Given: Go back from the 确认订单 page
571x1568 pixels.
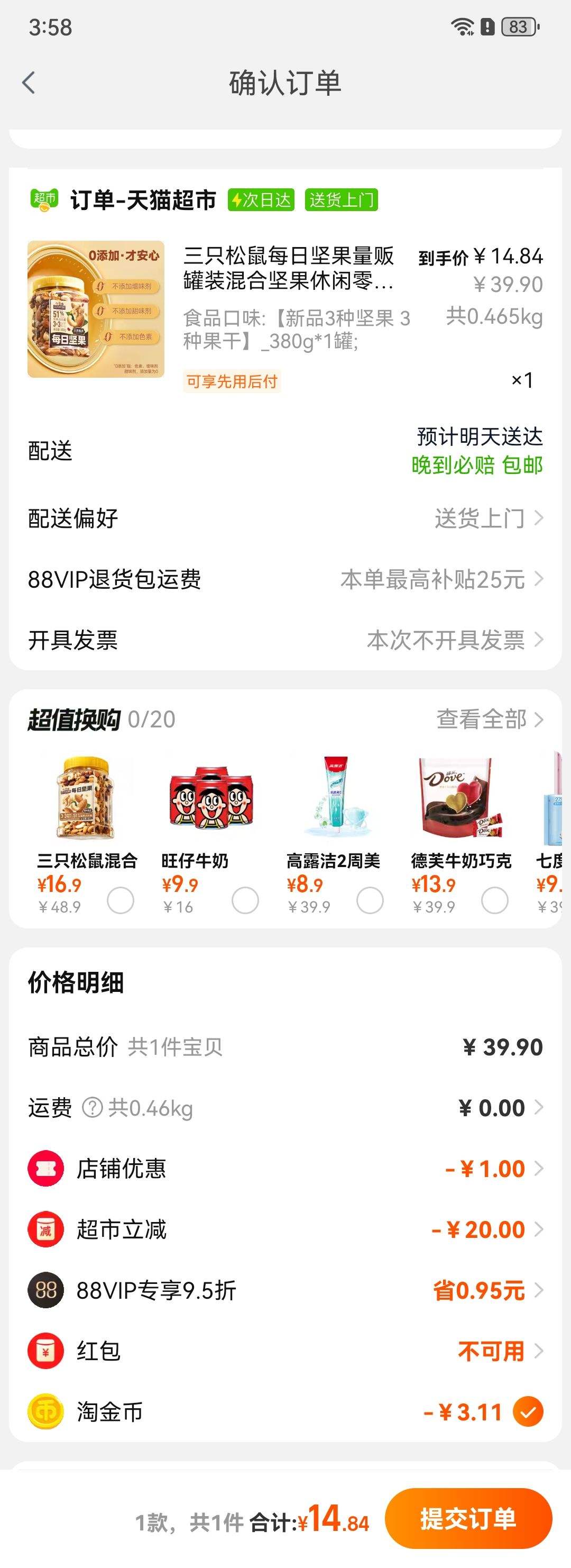Looking at the screenshot, I should point(29,83).
